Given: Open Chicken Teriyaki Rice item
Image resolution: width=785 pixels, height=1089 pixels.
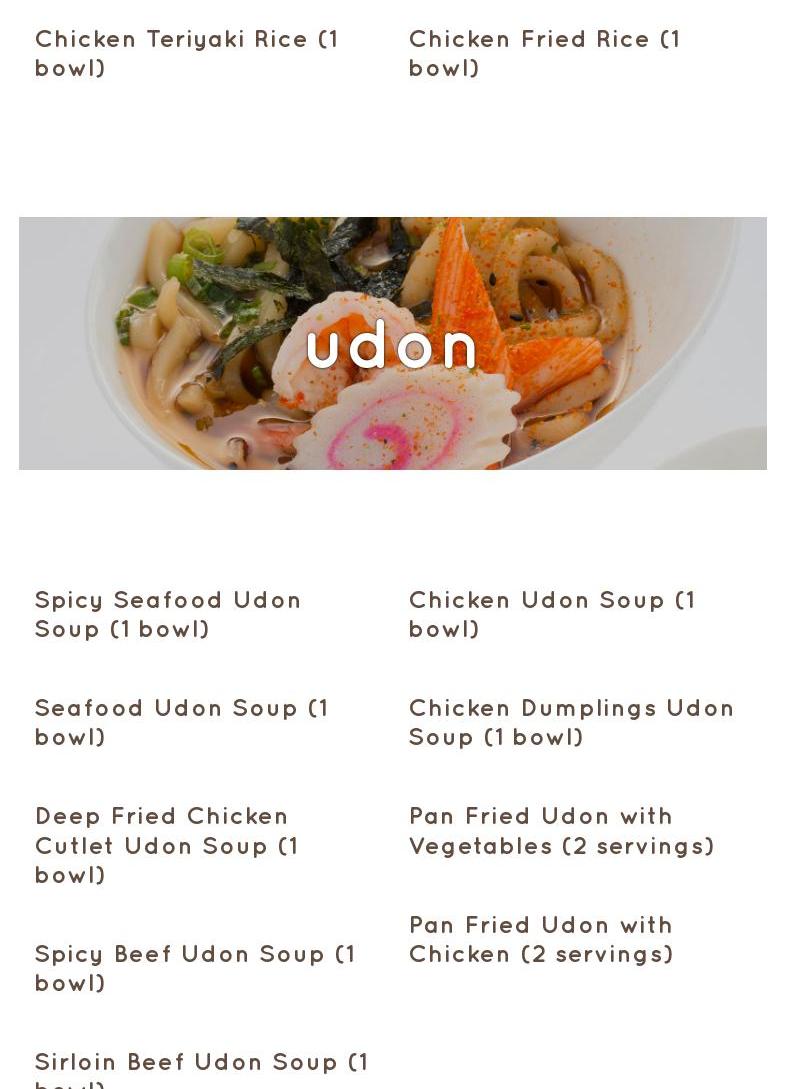Looking at the screenshot, I should 187,53.
